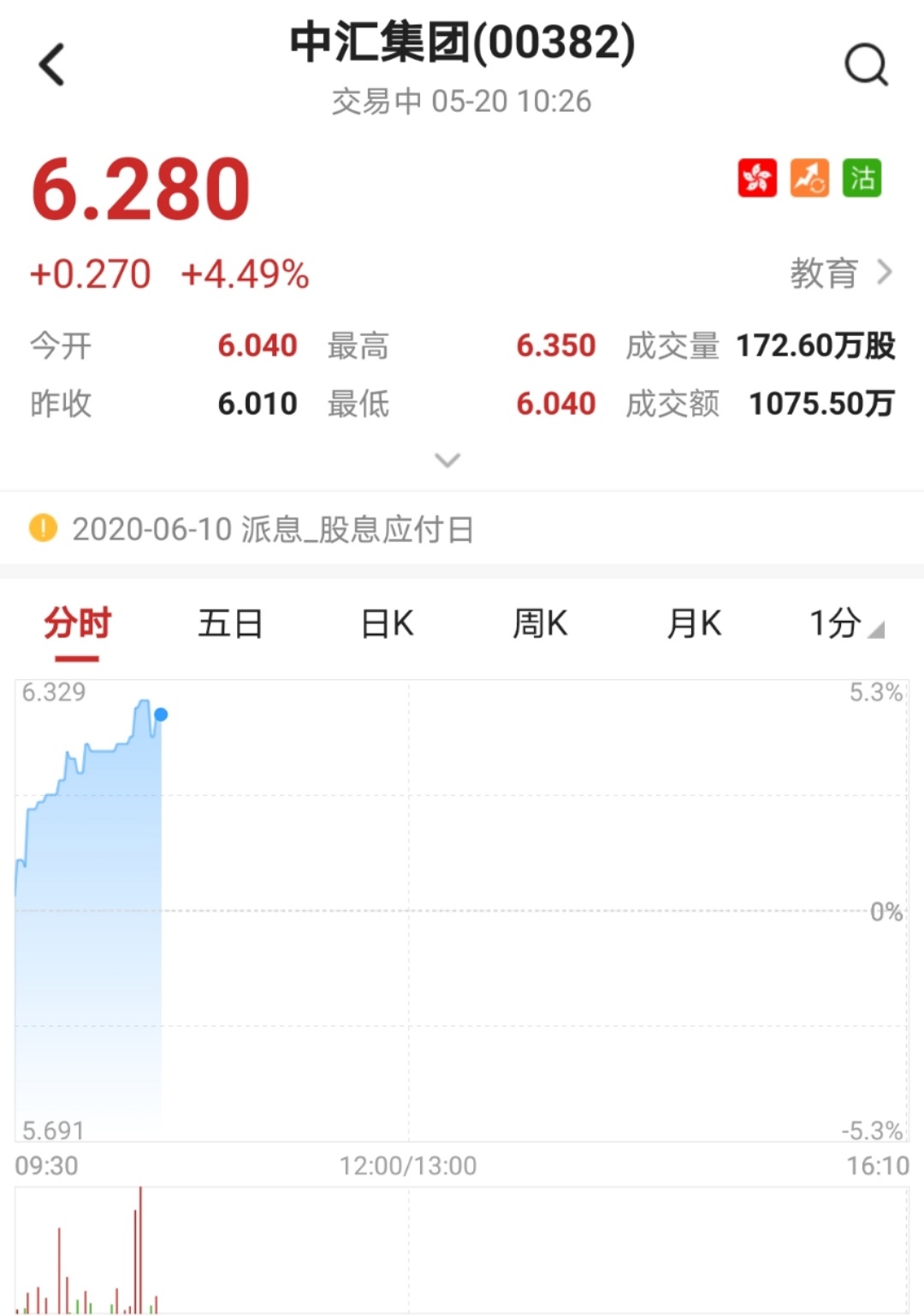The width and height of the screenshot is (924, 1316).
Task: Open the 2020-06-10 dividend notice
Action: click(x=272, y=529)
